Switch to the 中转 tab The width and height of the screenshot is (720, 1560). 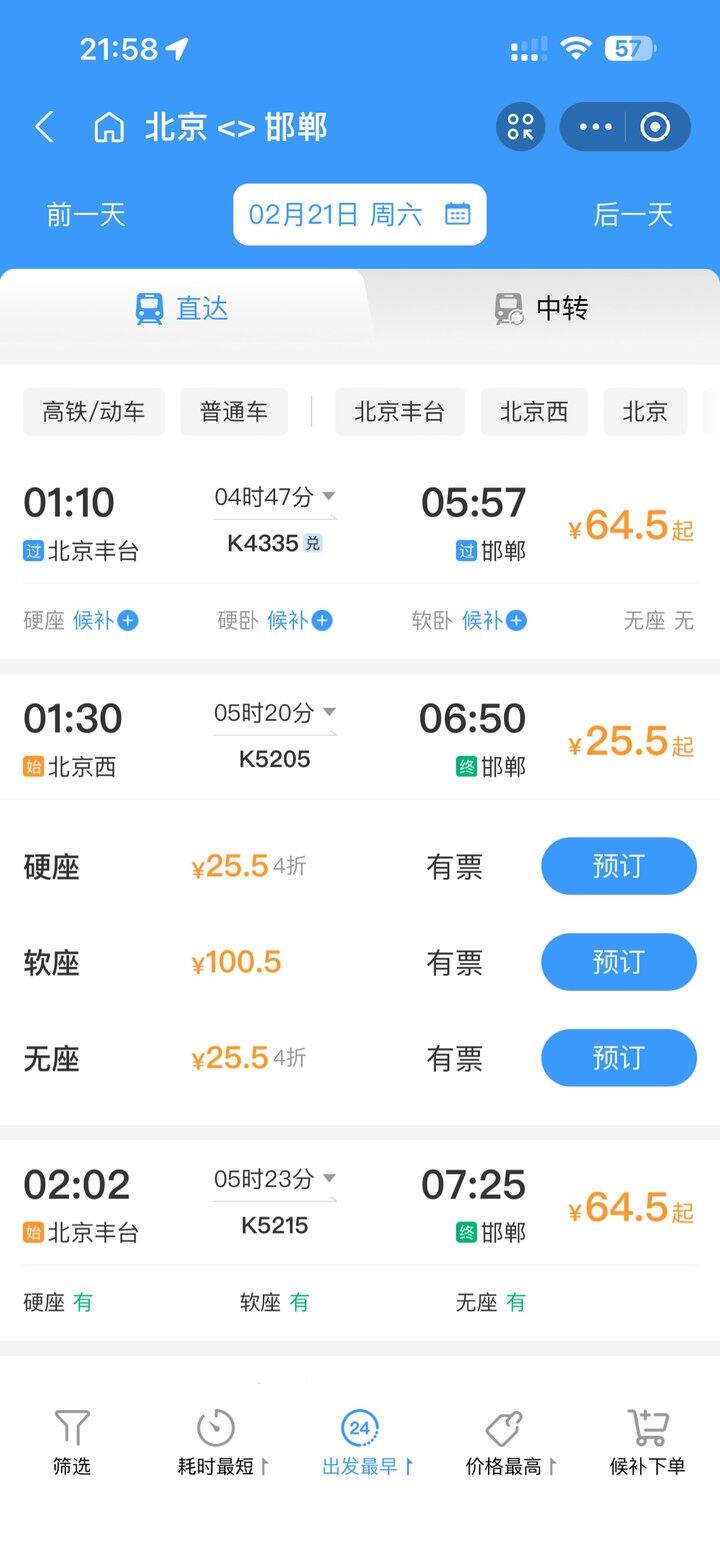(x=541, y=308)
